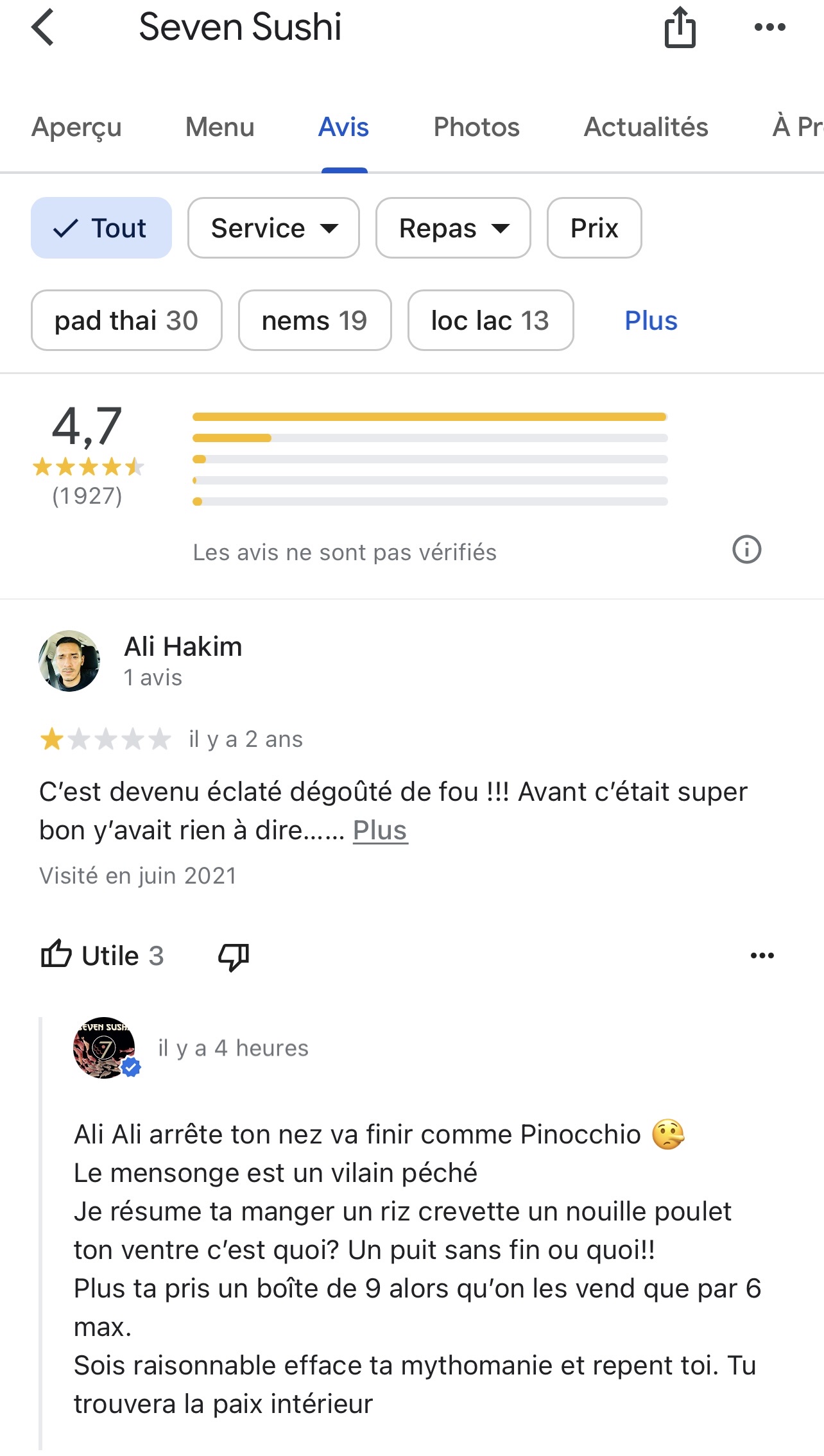This screenshot has width=824, height=1456.
Task: Open the Actualités tab
Action: tap(646, 127)
